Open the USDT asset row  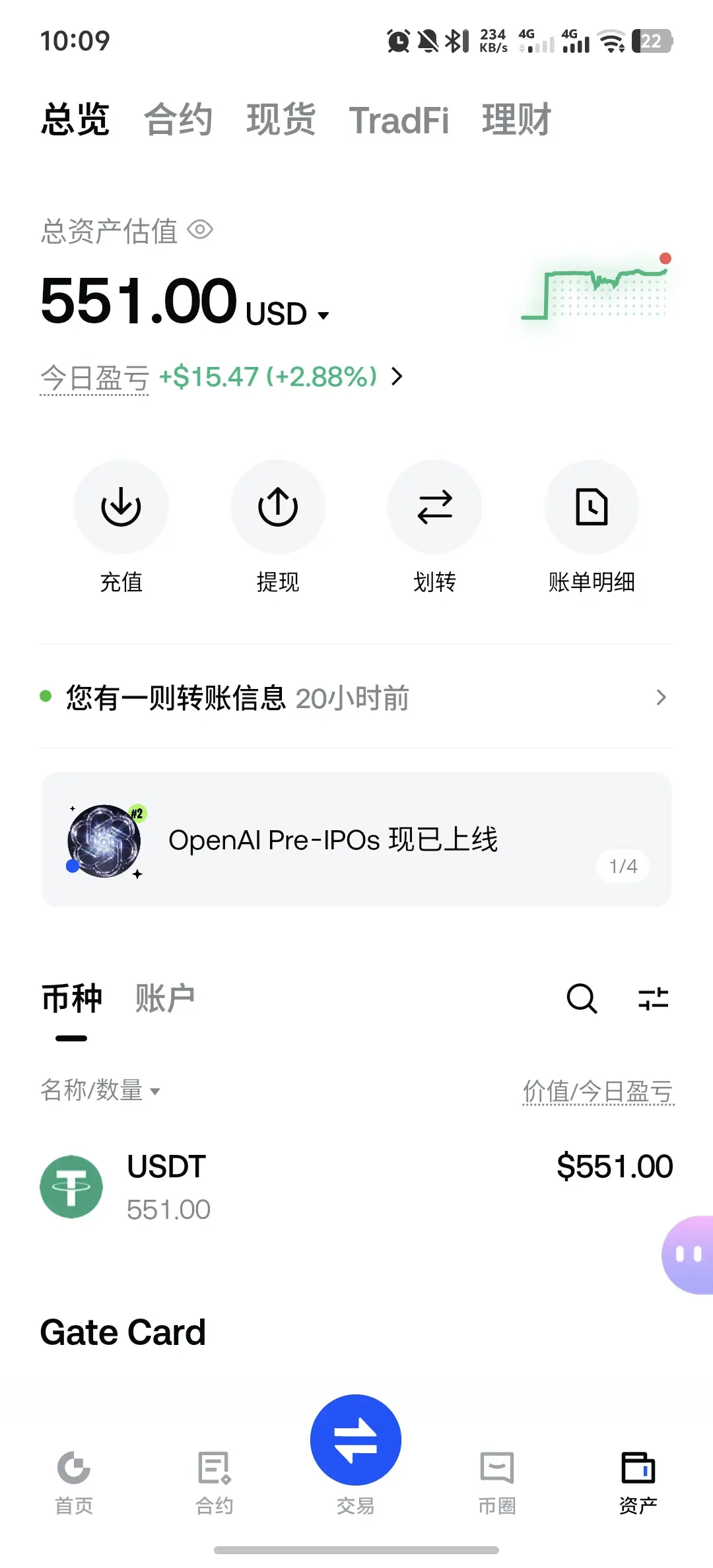(356, 1186)
